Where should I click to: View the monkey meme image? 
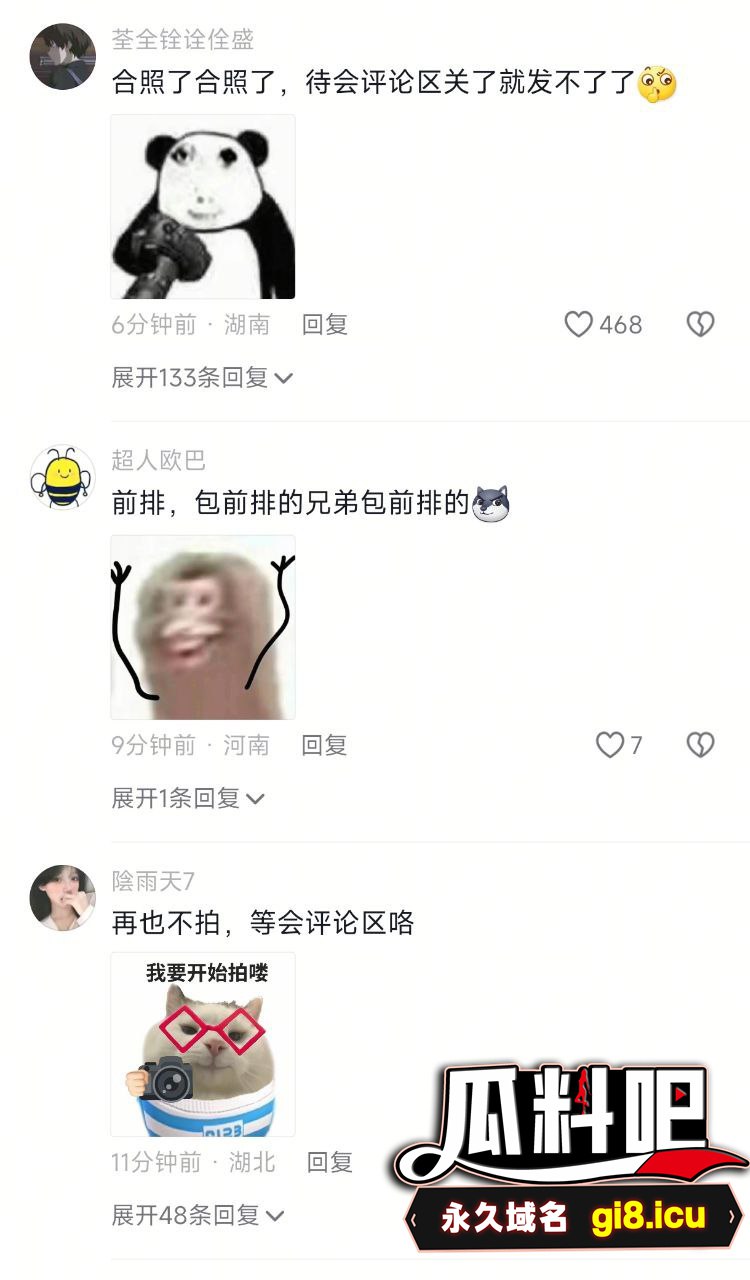point(203,628)
